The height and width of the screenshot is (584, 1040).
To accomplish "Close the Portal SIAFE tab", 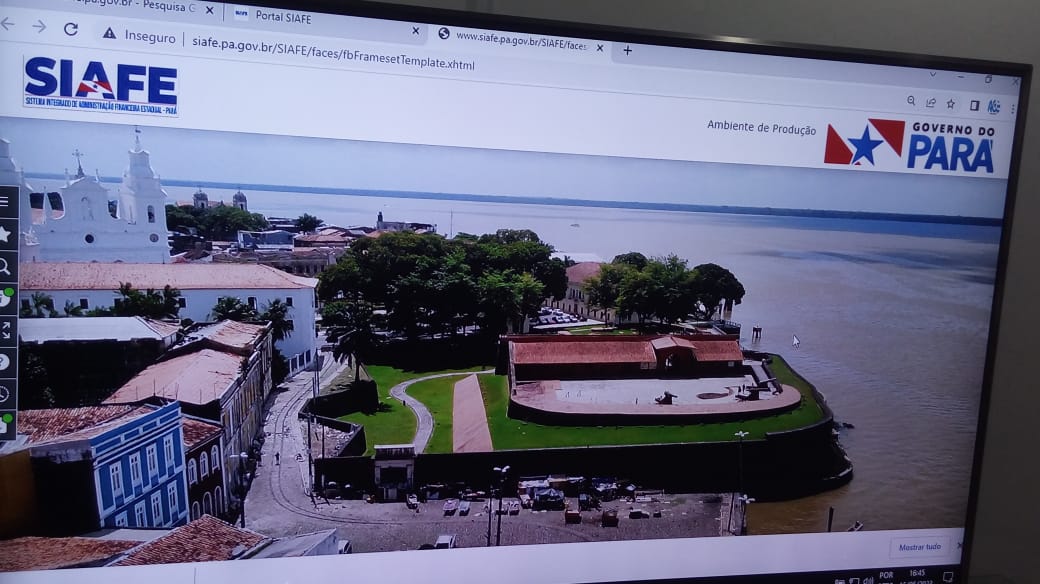I will (415, 30).
